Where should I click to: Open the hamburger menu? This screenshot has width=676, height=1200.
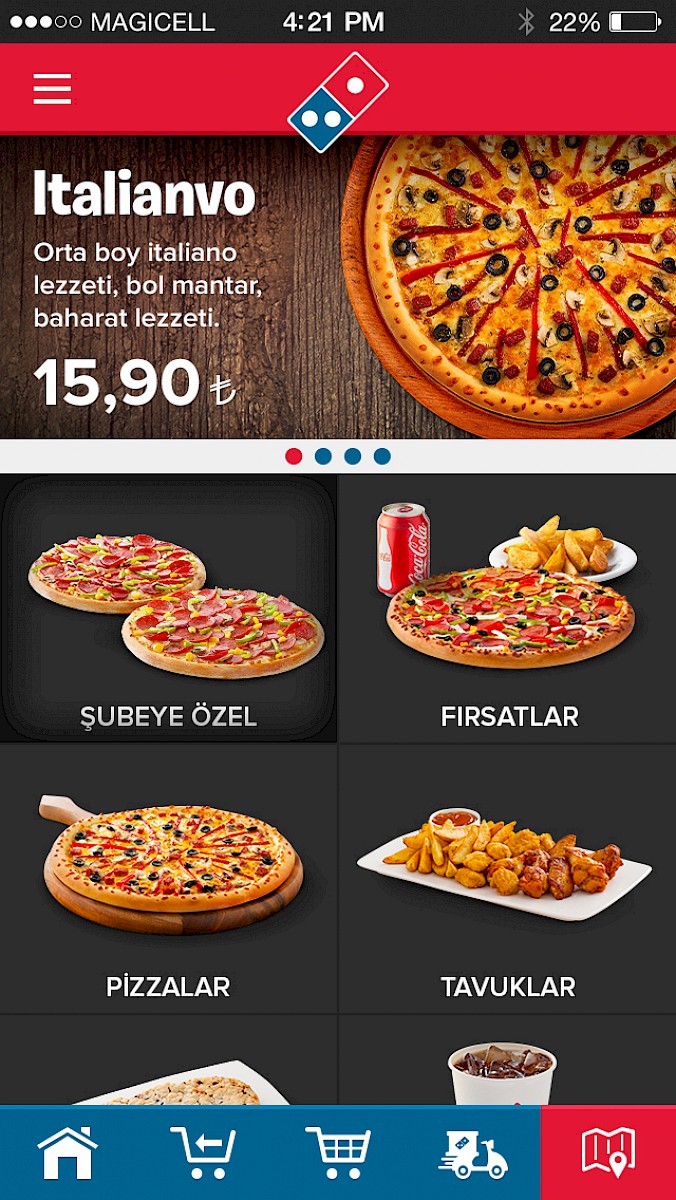click(52, 89)
